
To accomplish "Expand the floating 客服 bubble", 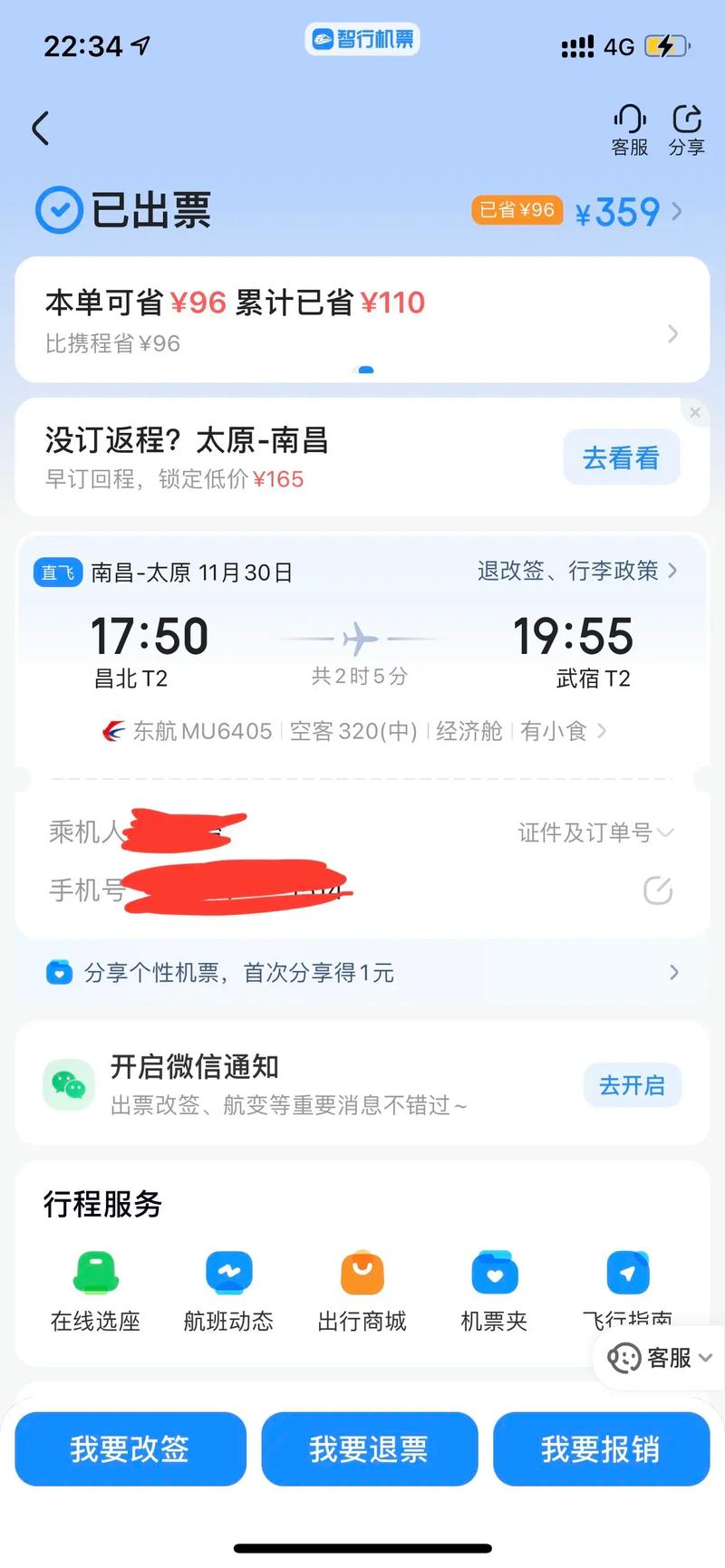I will point(660,1358).
